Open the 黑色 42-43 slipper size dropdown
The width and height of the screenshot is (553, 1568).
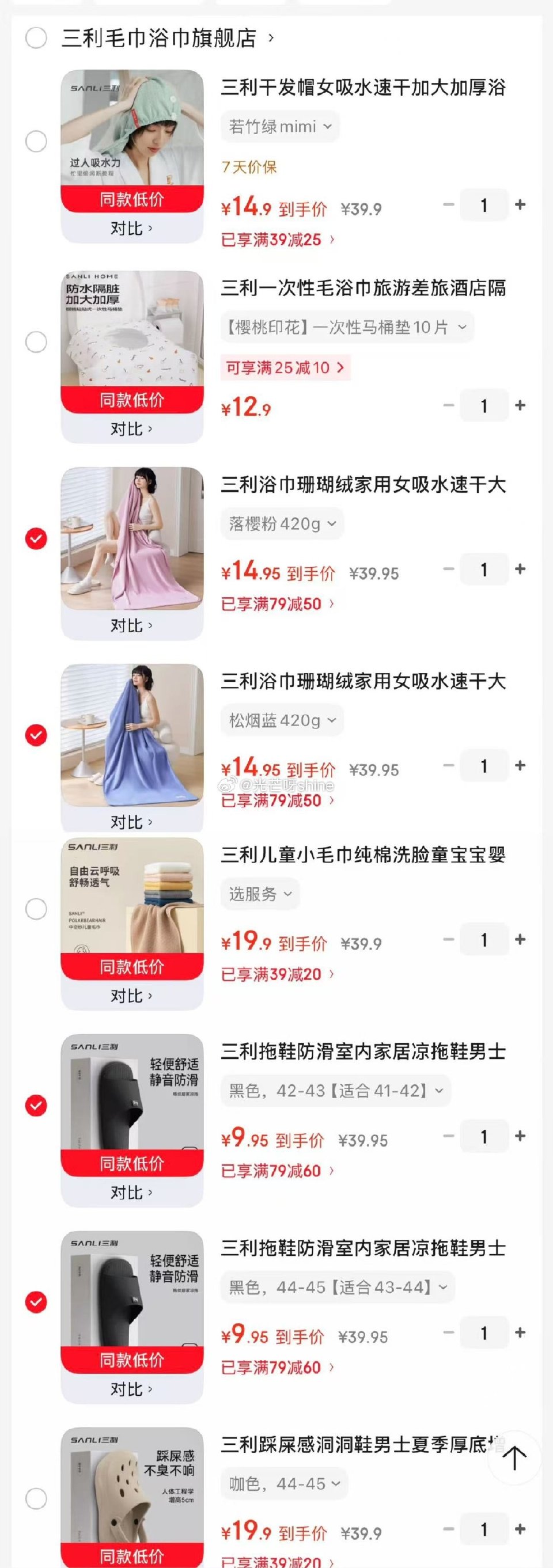tap(335, 1091)
